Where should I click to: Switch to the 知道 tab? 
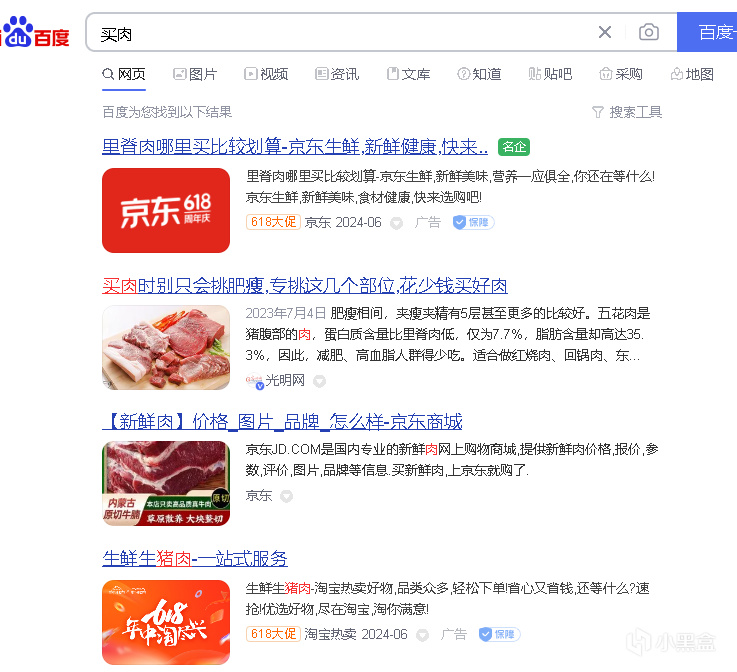[479, 74]
